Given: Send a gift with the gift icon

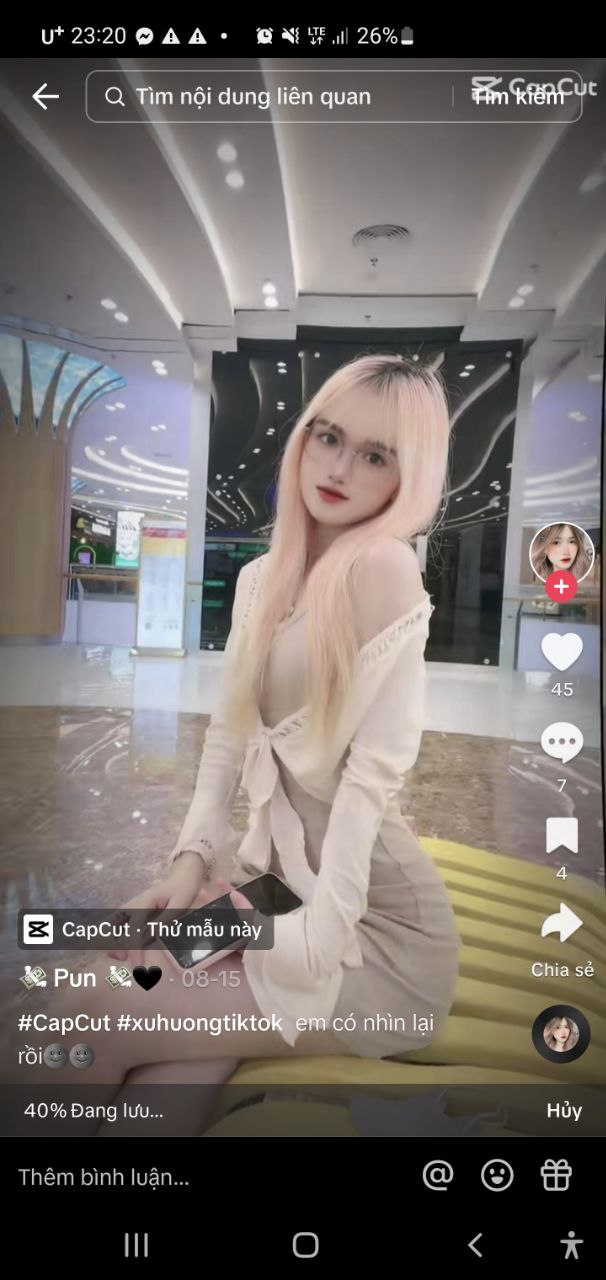Looking at the screenshot, I should tap(556, 1175).
